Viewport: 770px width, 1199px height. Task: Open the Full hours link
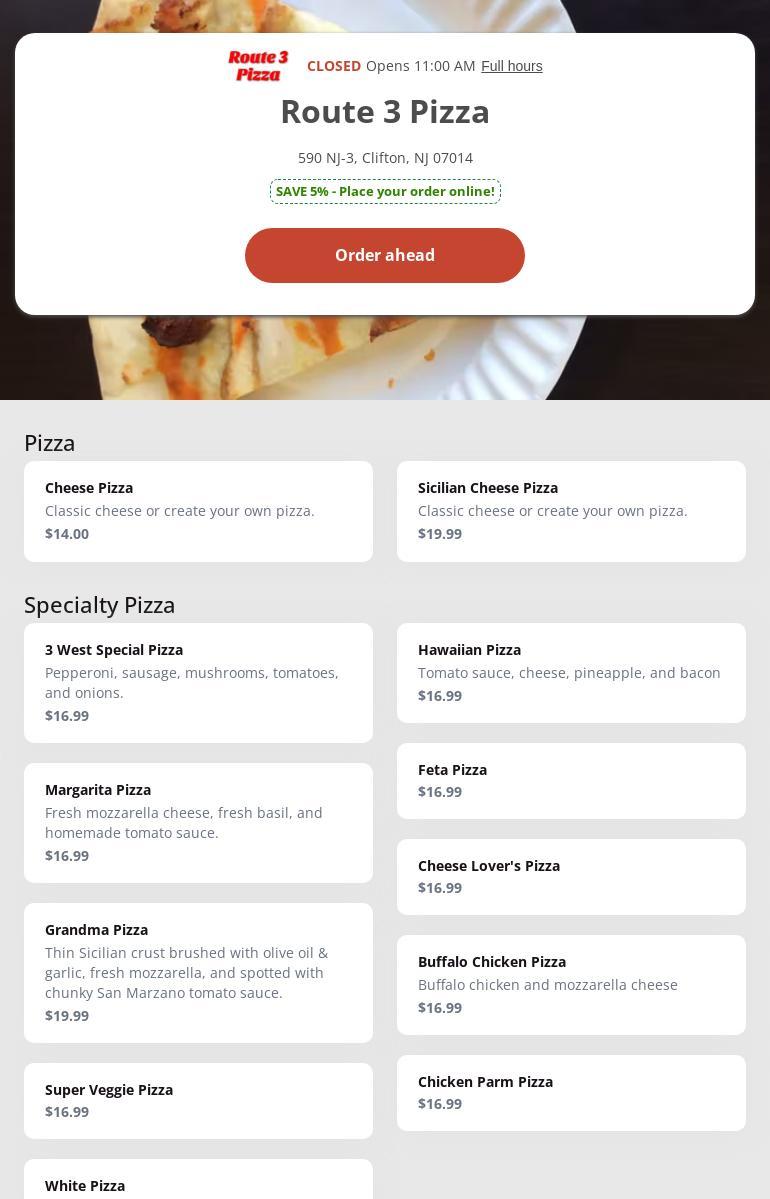click(x=512, y=66)
